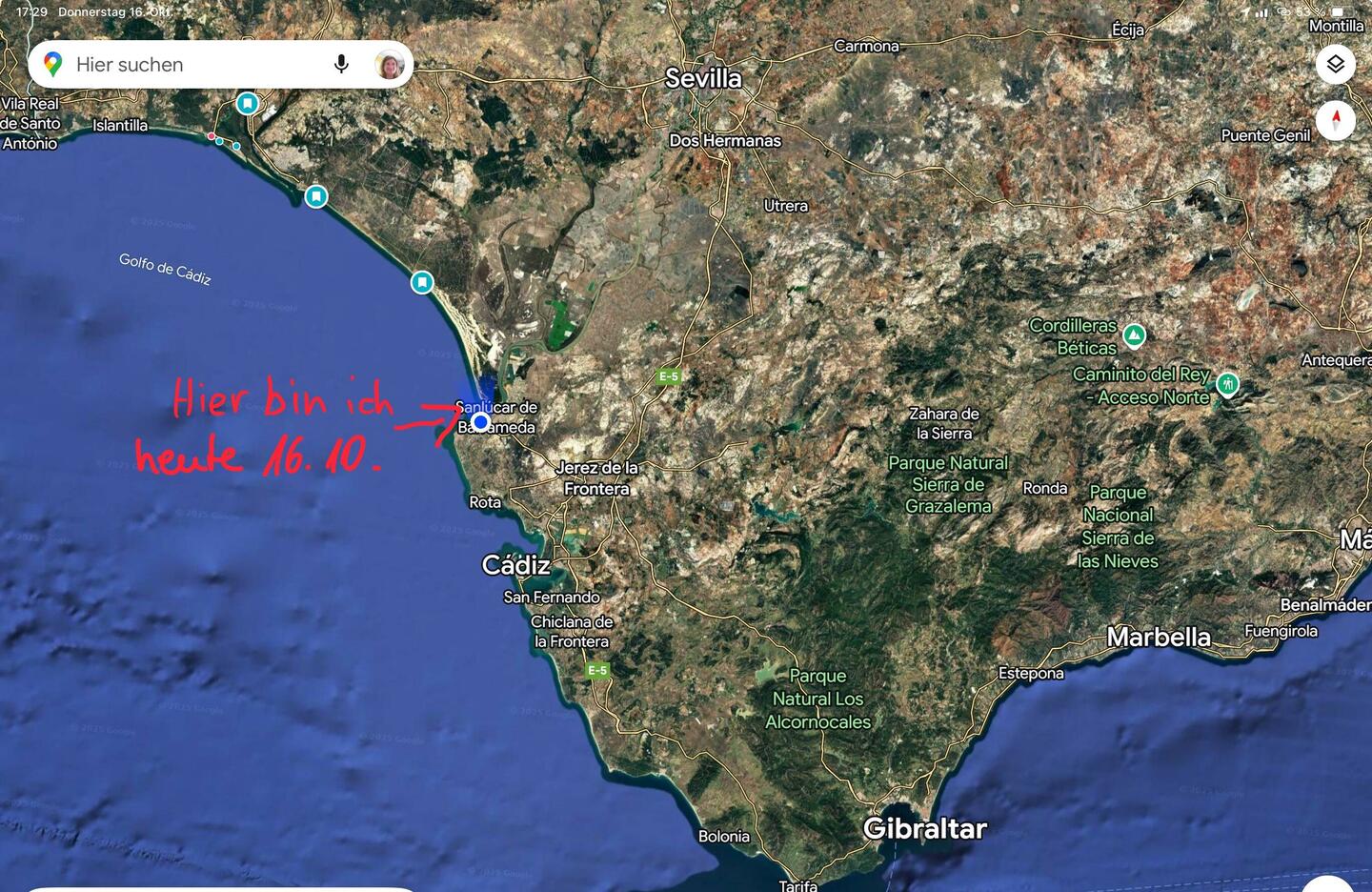The image size is (1372, 892).
Task: Open the account profile picture
Action: (390, 65)
